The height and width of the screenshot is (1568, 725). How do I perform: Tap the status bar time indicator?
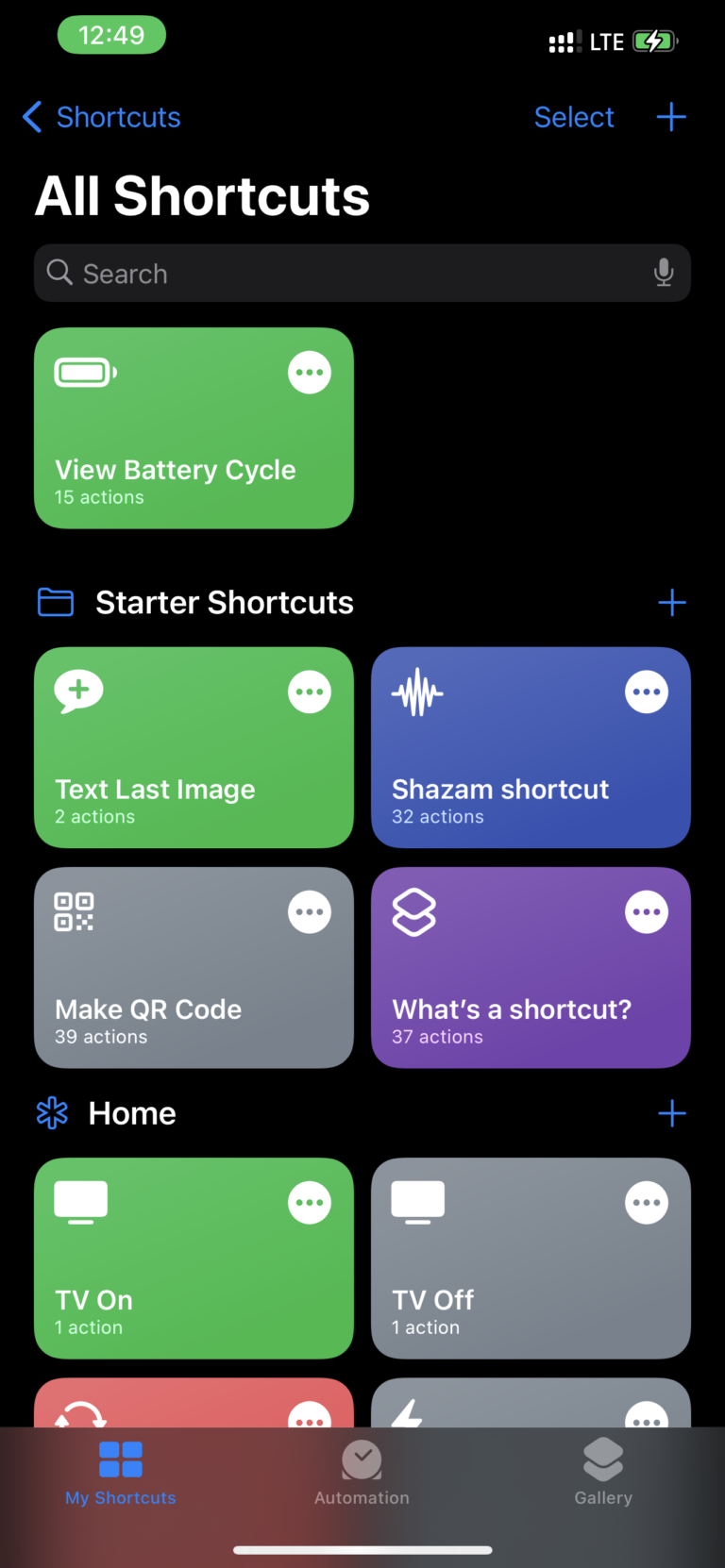tap(111, 34)
